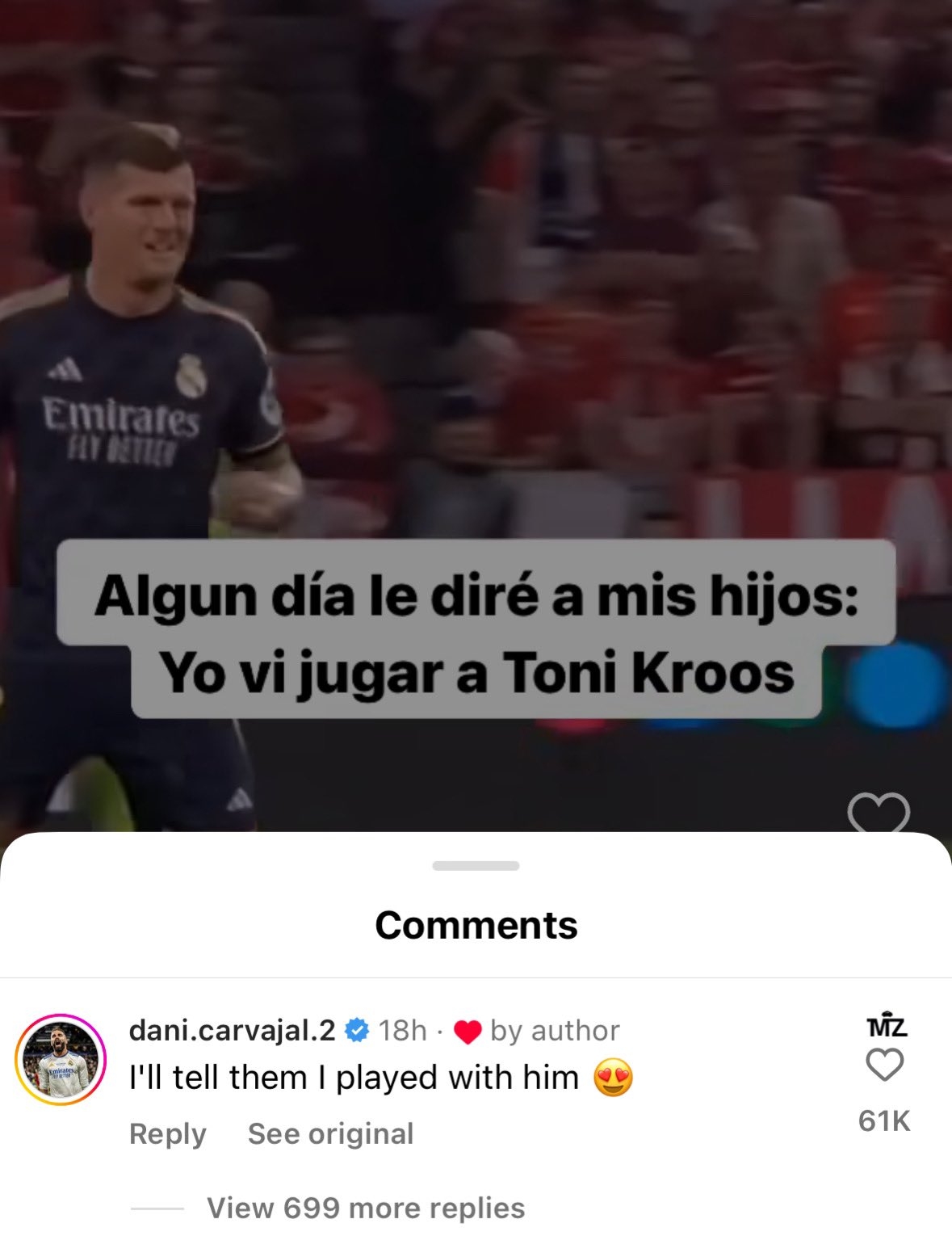The width and height of the screenshot is (952, 1257).
Task: View 699 more replies
Action: pyautogui.click(x=366, y=1208)
